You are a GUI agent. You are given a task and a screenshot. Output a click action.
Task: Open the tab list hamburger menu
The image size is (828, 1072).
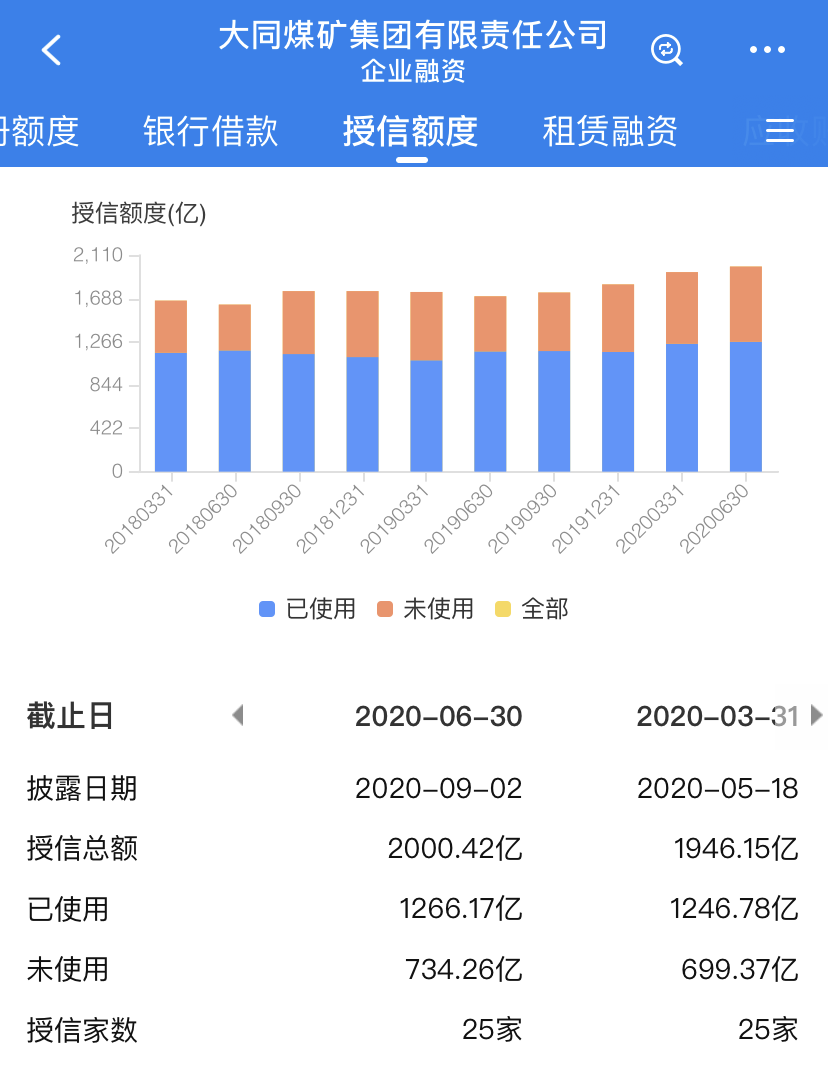[x=779, y=131]
